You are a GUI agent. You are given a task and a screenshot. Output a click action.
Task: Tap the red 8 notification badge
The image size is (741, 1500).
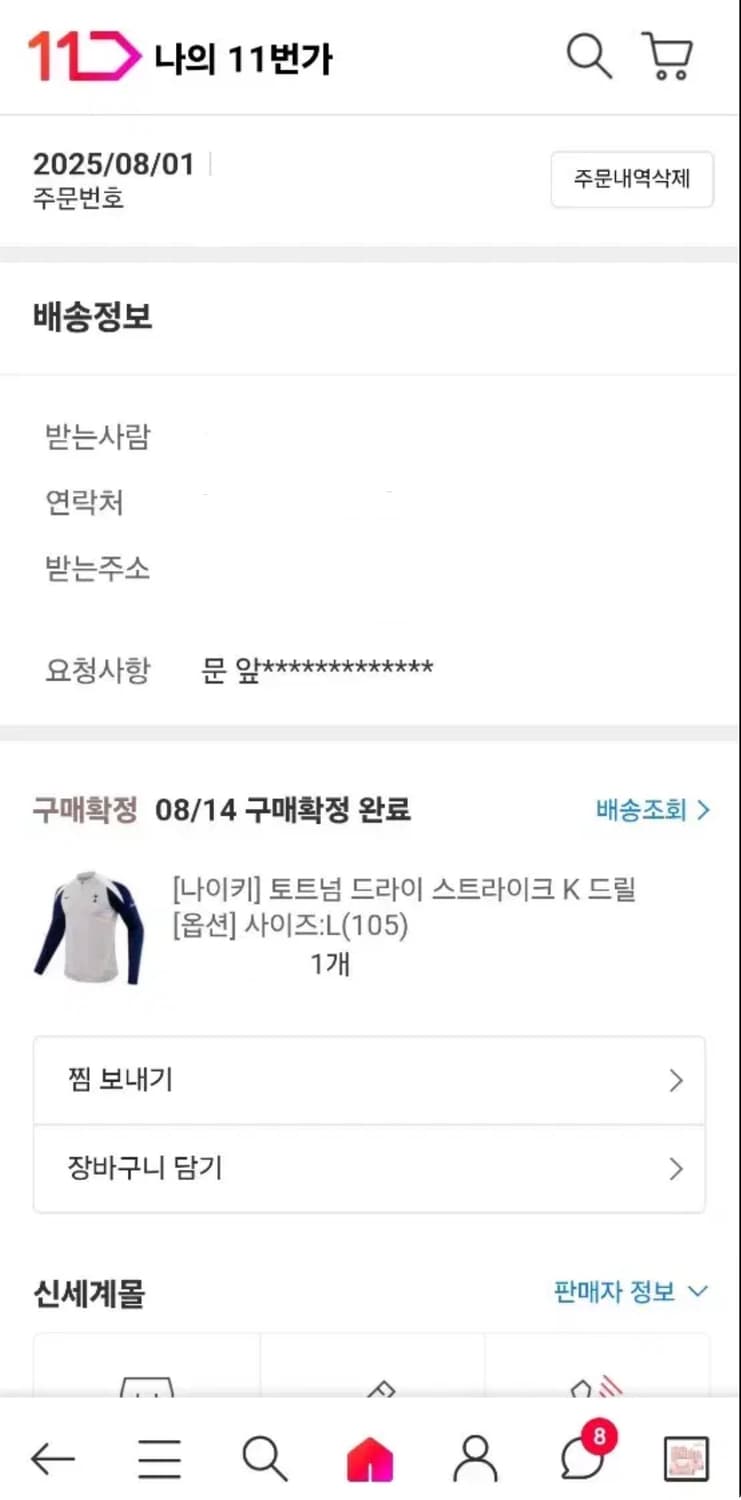coord(599,1438)
